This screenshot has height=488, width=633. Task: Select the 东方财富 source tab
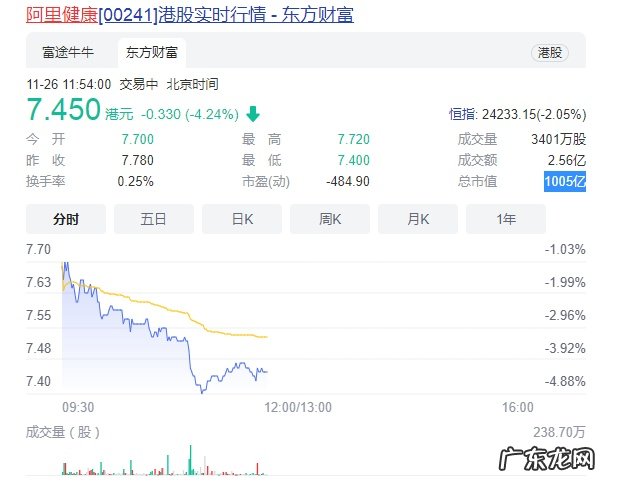pyautogui.click(x=151, y=52)
